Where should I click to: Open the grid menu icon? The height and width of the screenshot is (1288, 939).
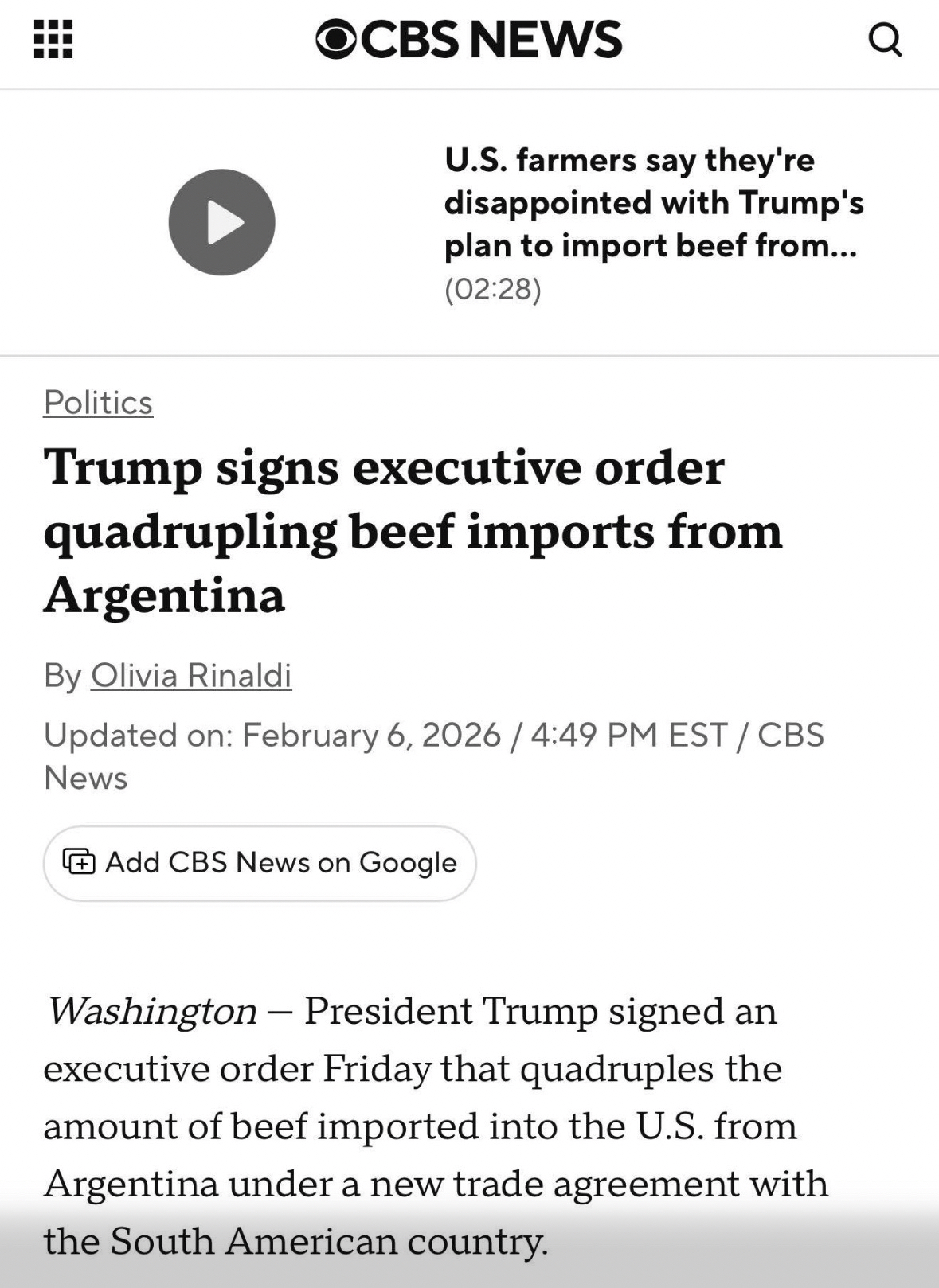coord(53,39)
